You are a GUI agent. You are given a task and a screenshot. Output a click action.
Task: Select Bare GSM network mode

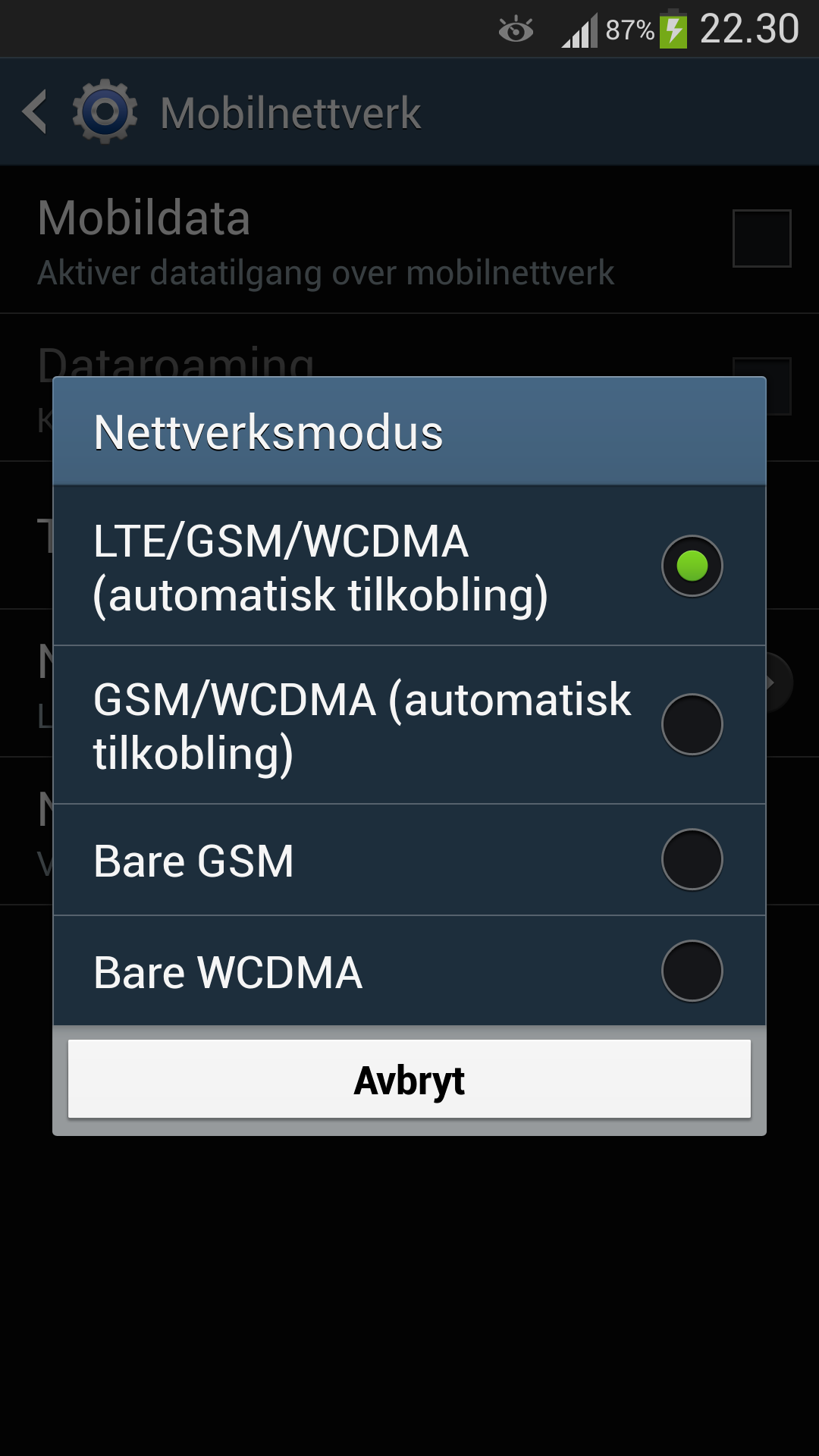[409, 860]
